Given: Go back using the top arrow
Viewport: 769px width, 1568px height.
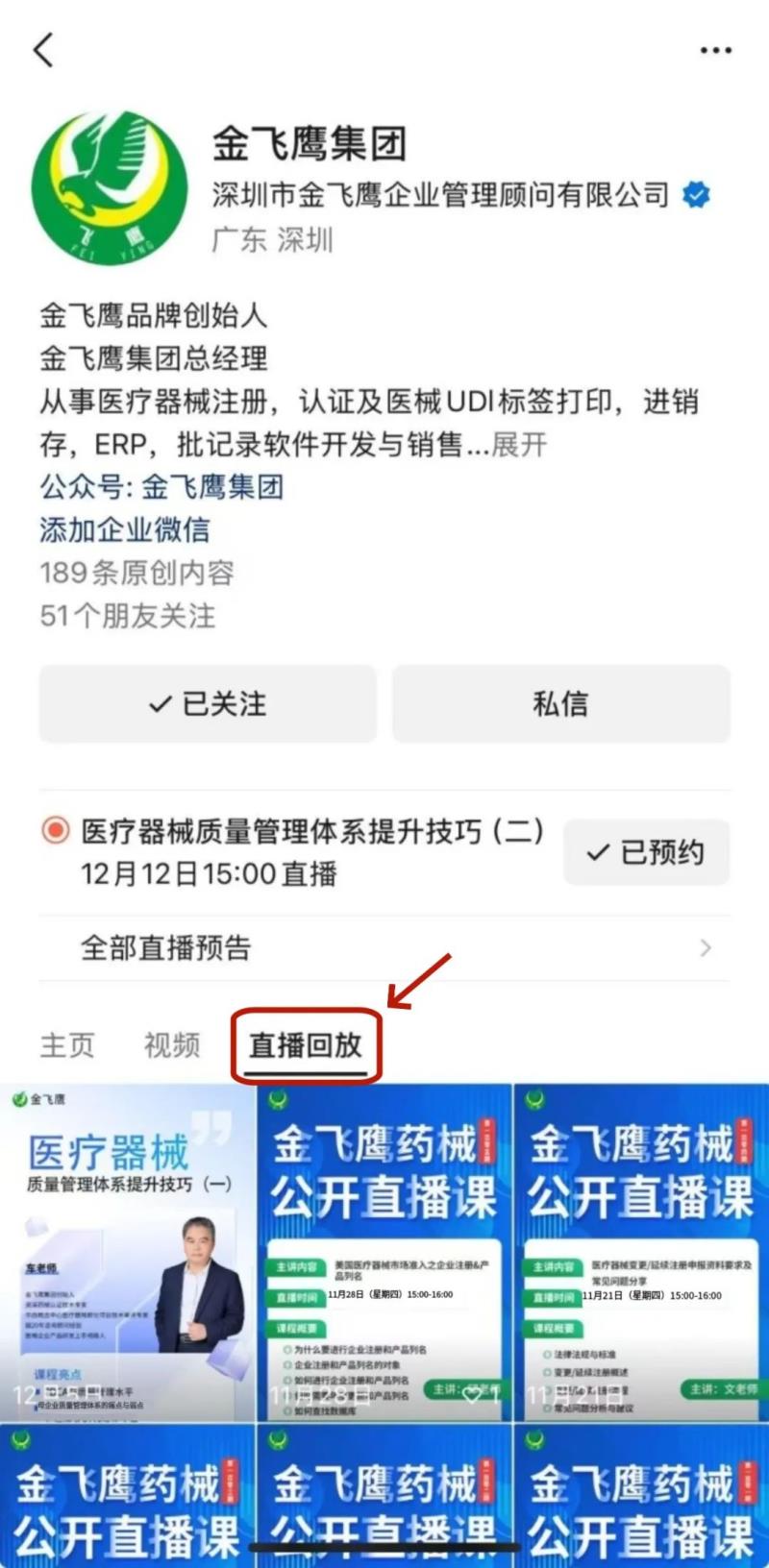Looking at the screenshot, I should pos(43,50).
